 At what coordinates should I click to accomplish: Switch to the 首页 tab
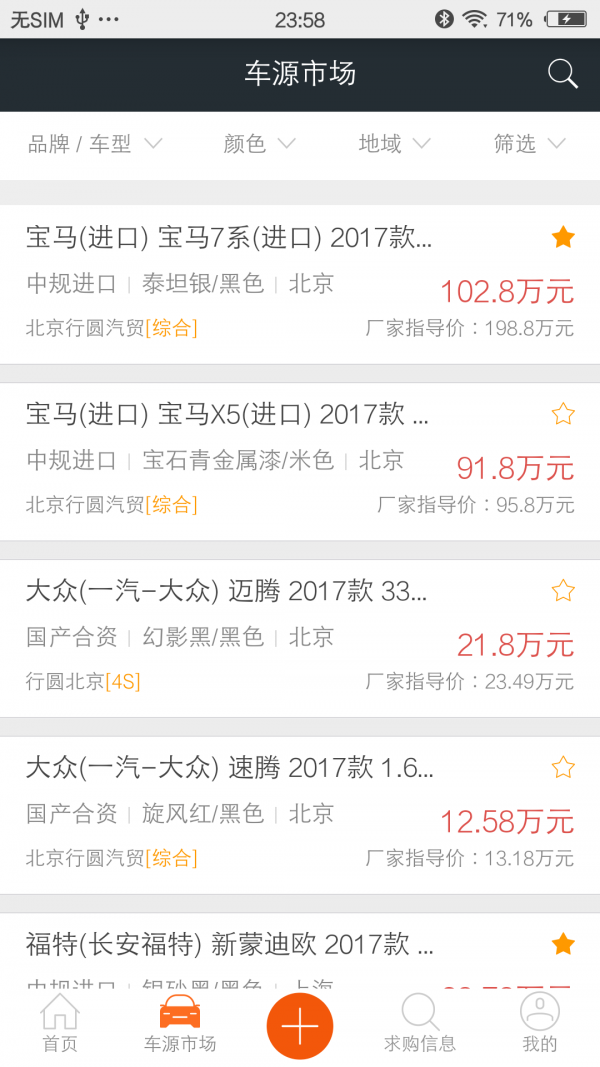[60, 1023]
